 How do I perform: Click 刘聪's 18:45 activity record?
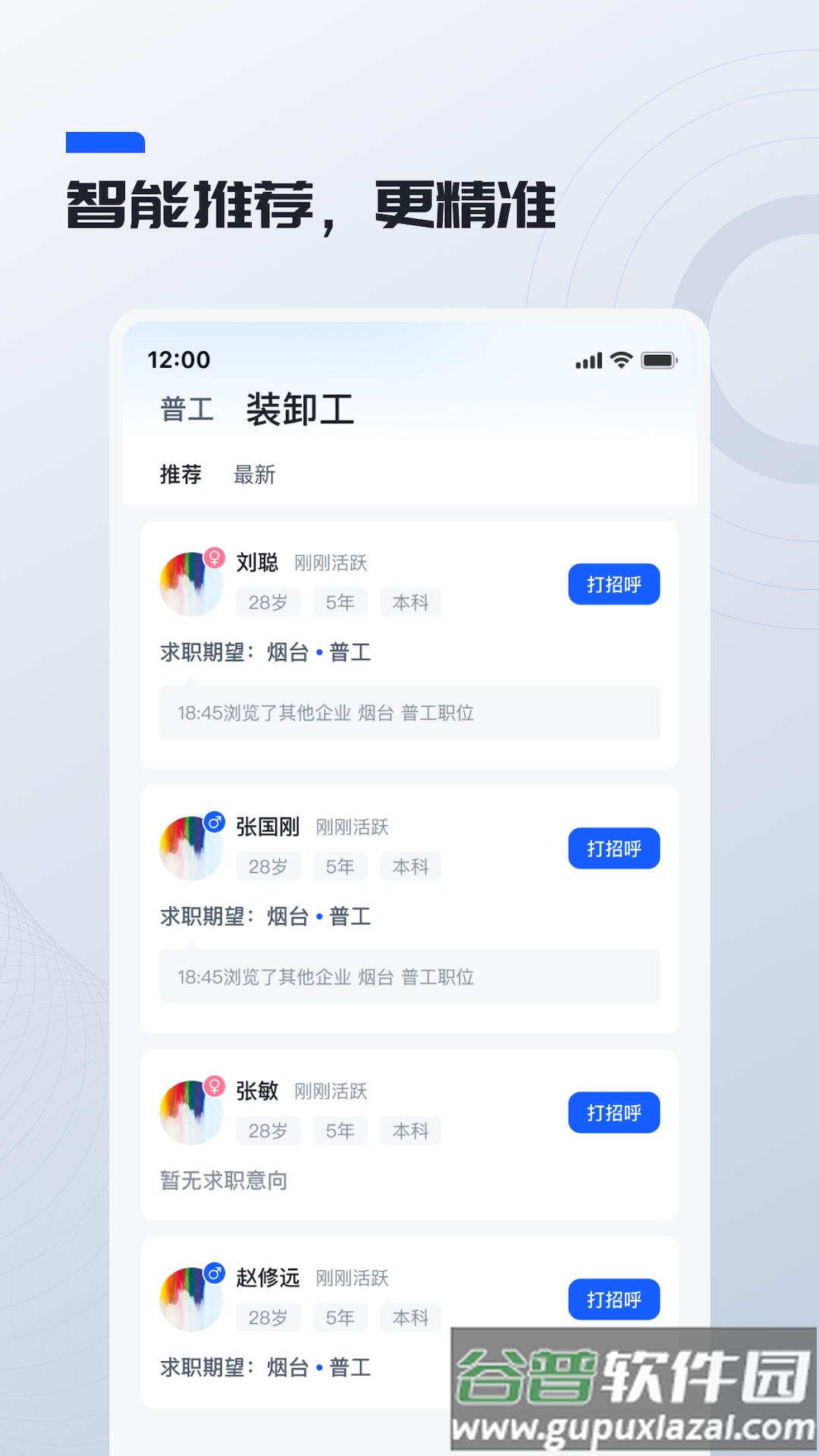click(x=409, y=713)
